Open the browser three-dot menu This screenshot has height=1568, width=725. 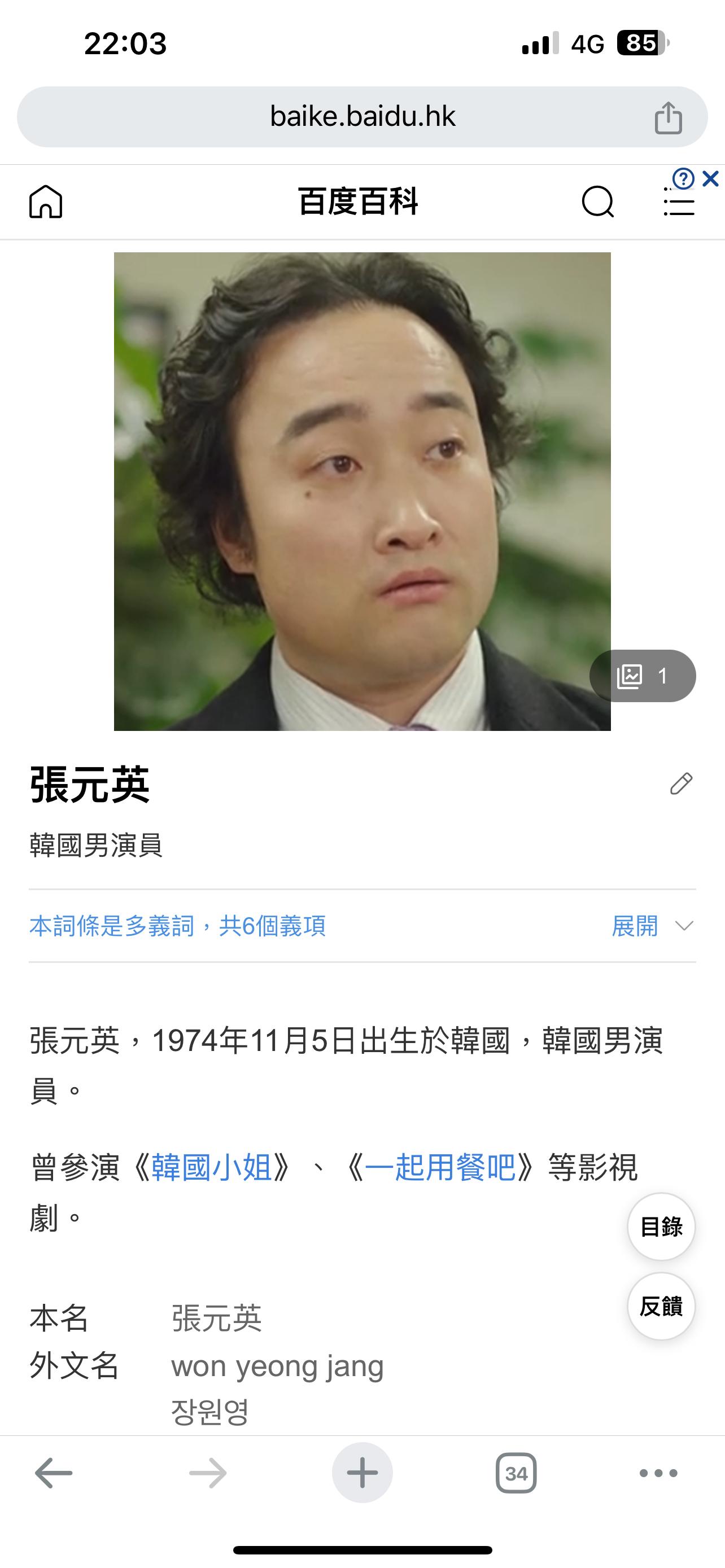658,1473
